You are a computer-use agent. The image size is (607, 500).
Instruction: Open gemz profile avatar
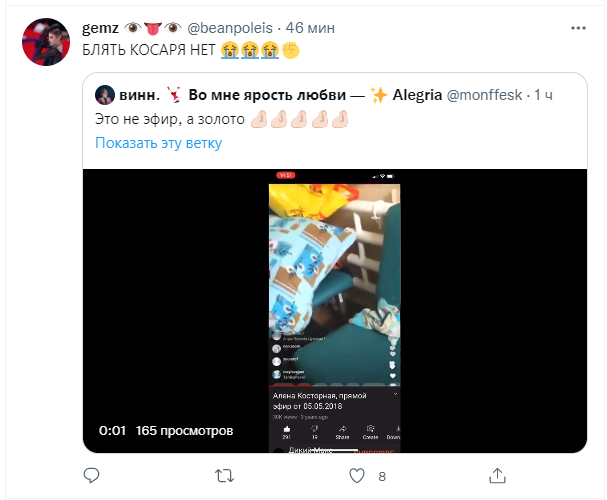[46, 41]
